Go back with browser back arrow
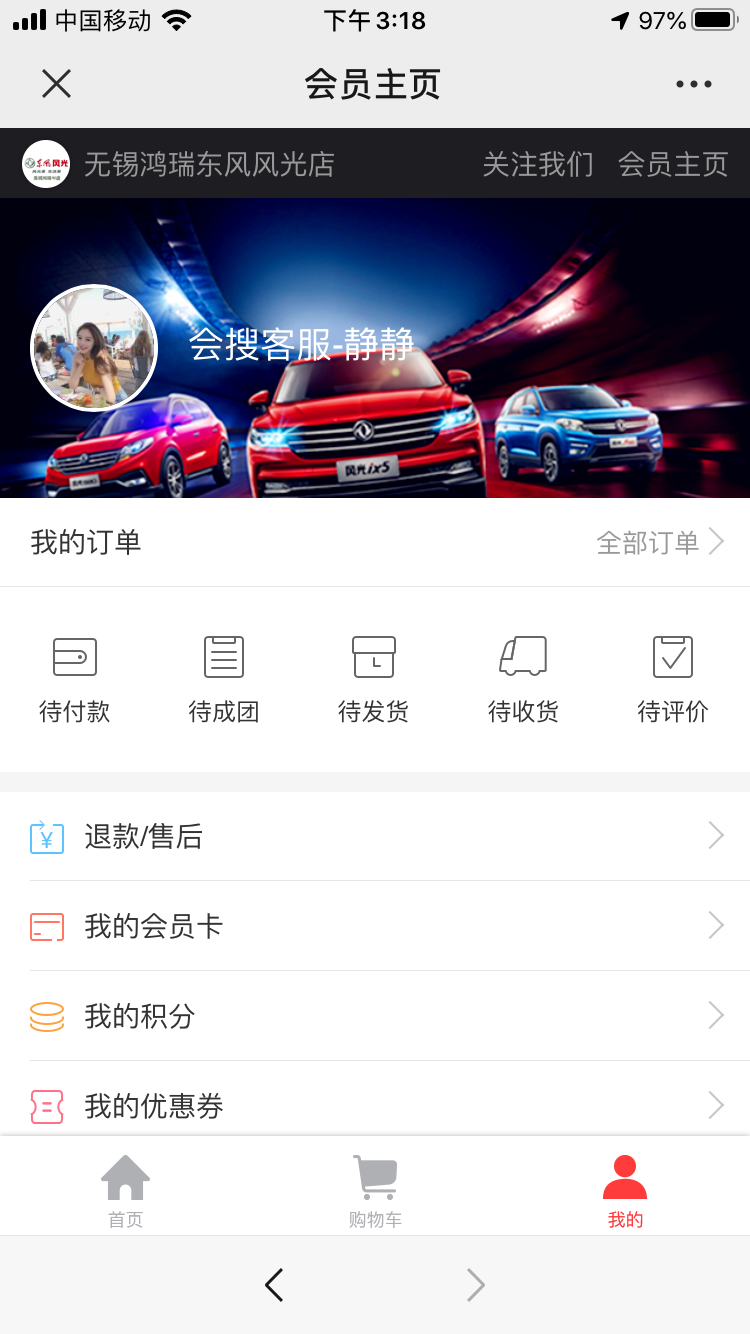 pyautogui.click(x=274, y=1285)
